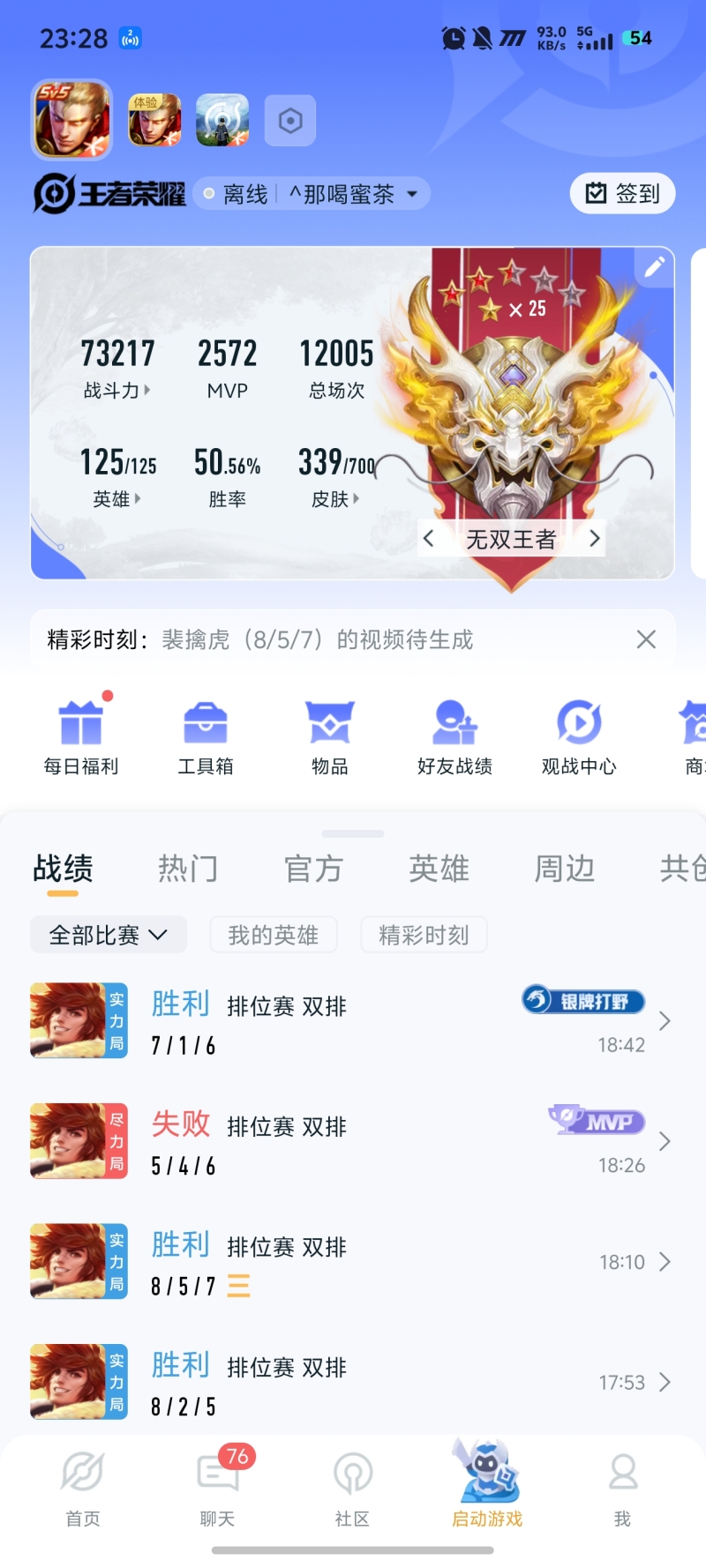Image resolution: width=706 pixels, height=1568 pixels.
Task: Open 物品 items
Action: (x=330, y=737)
